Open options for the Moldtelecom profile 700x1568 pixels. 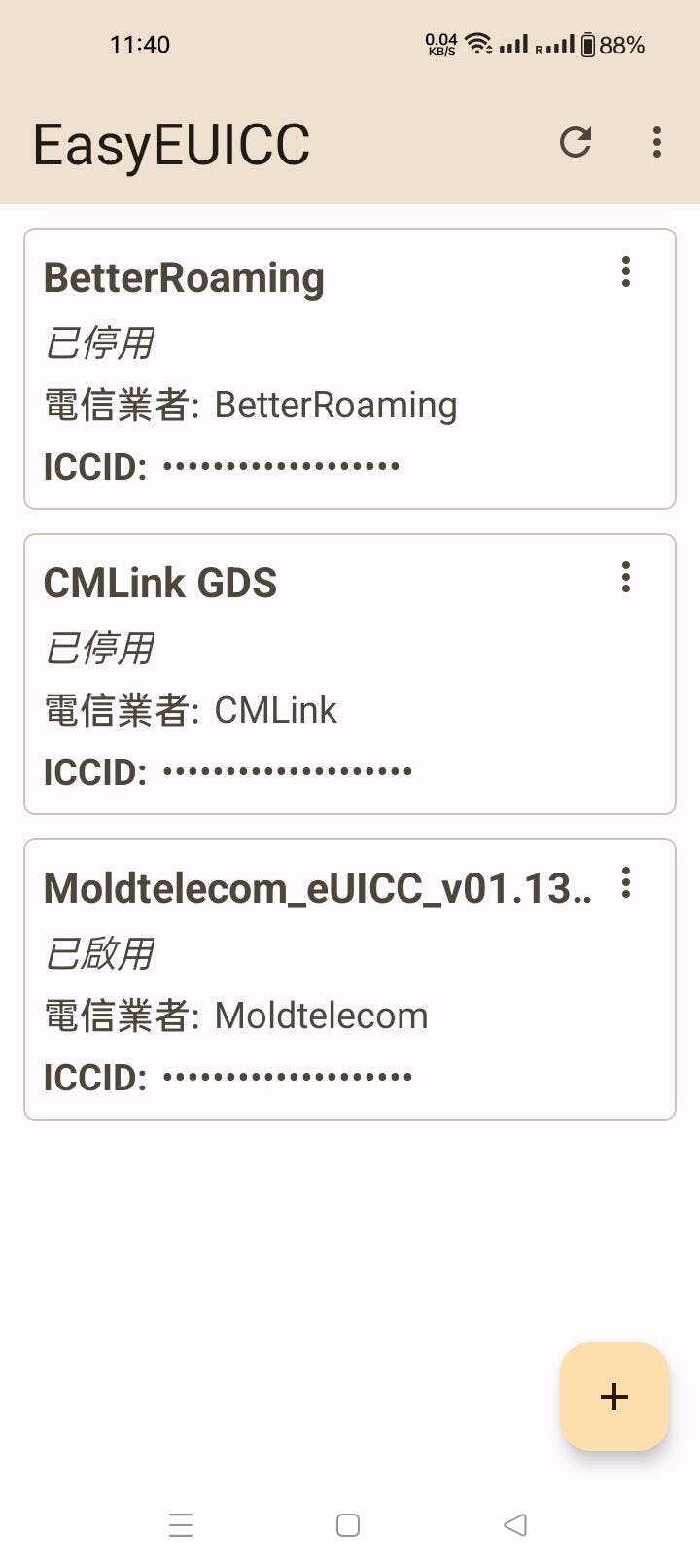626,883
